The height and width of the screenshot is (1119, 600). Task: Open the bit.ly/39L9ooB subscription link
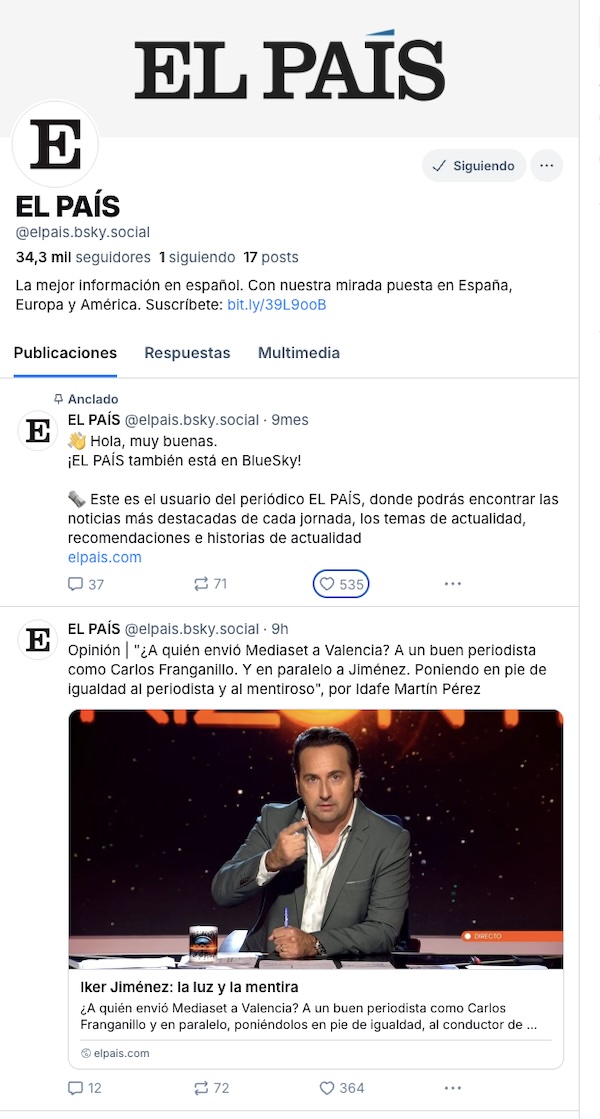pos(277,304)
